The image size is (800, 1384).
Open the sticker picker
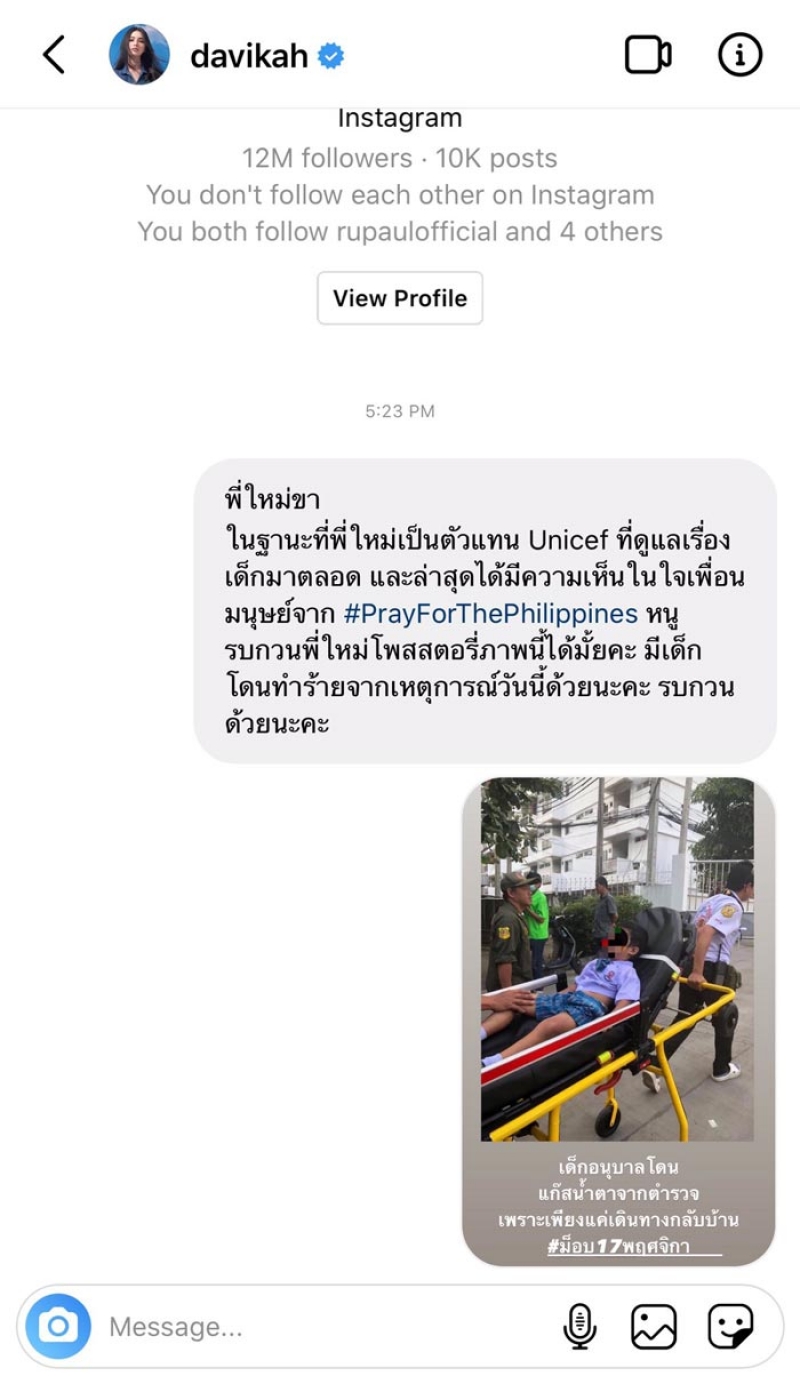coord(730,1327)
